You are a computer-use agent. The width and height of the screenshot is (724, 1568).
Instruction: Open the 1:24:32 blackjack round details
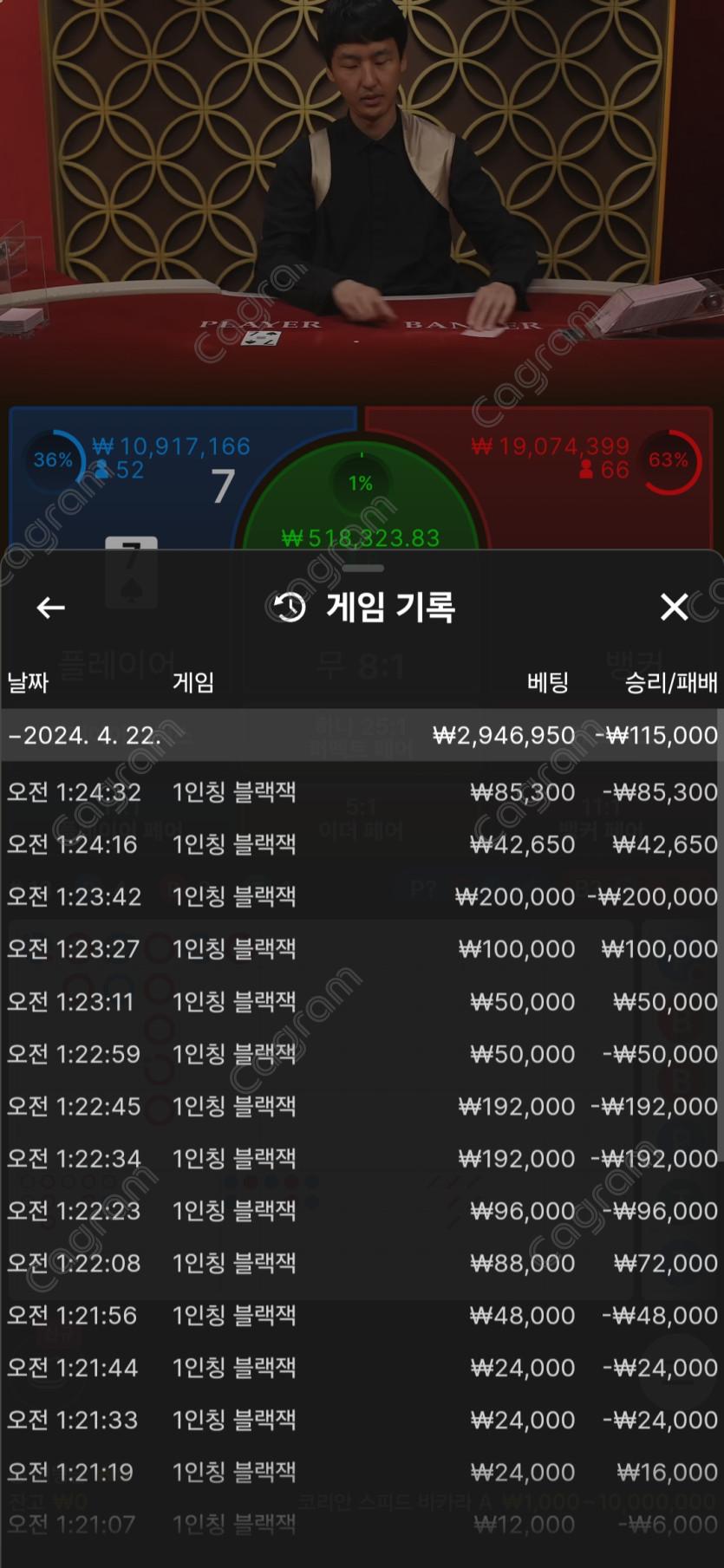pos(362,792)
